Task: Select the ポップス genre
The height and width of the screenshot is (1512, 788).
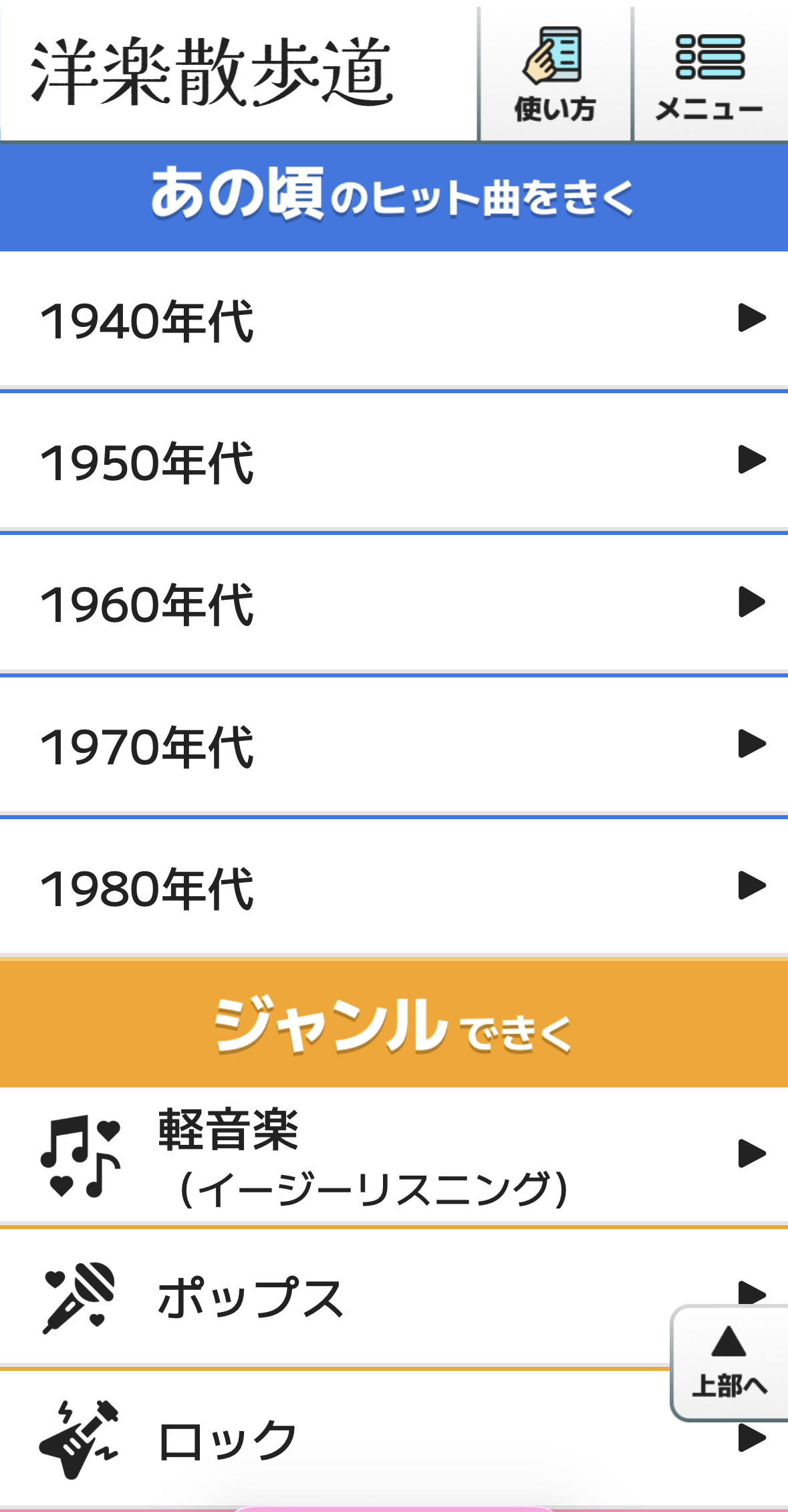Action: (334, 1297)
